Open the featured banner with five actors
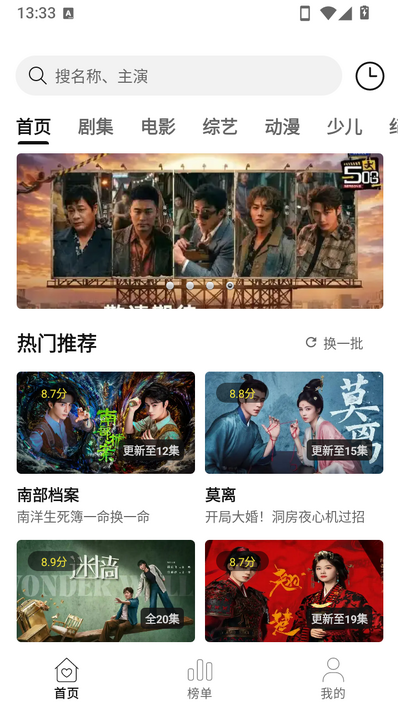 (x=200, y=231)
